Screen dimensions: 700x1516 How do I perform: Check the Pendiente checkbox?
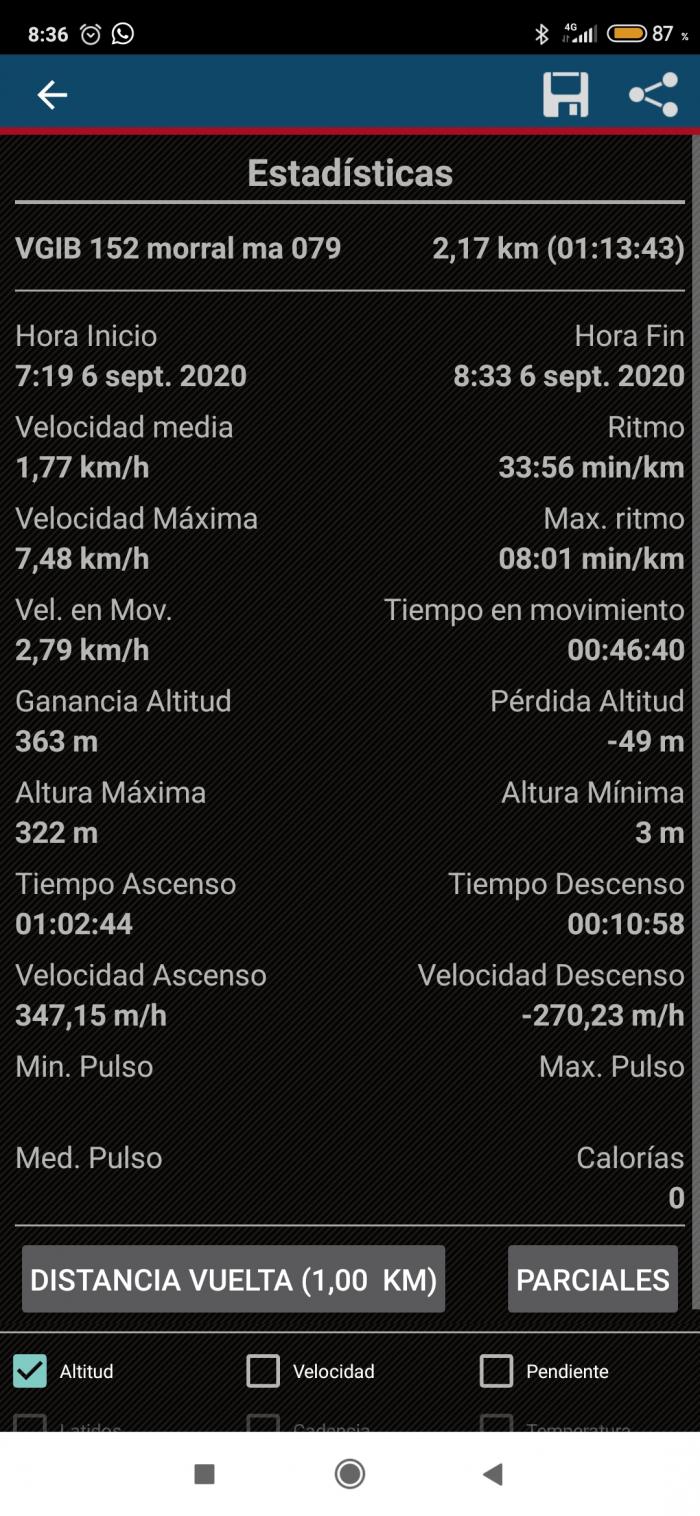pyautogui.click(x=496, y=1371)
